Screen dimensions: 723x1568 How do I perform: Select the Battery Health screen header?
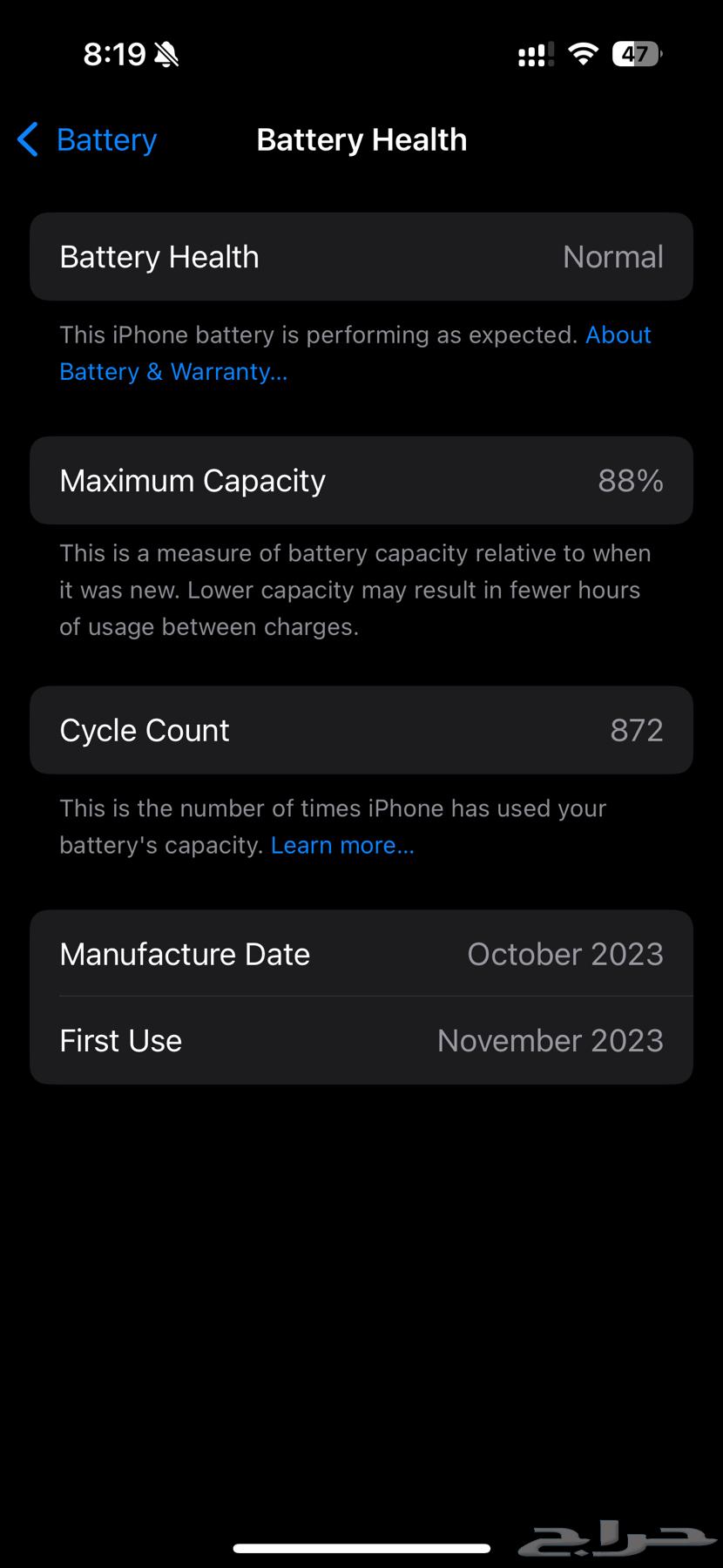(x=361, y=139)
